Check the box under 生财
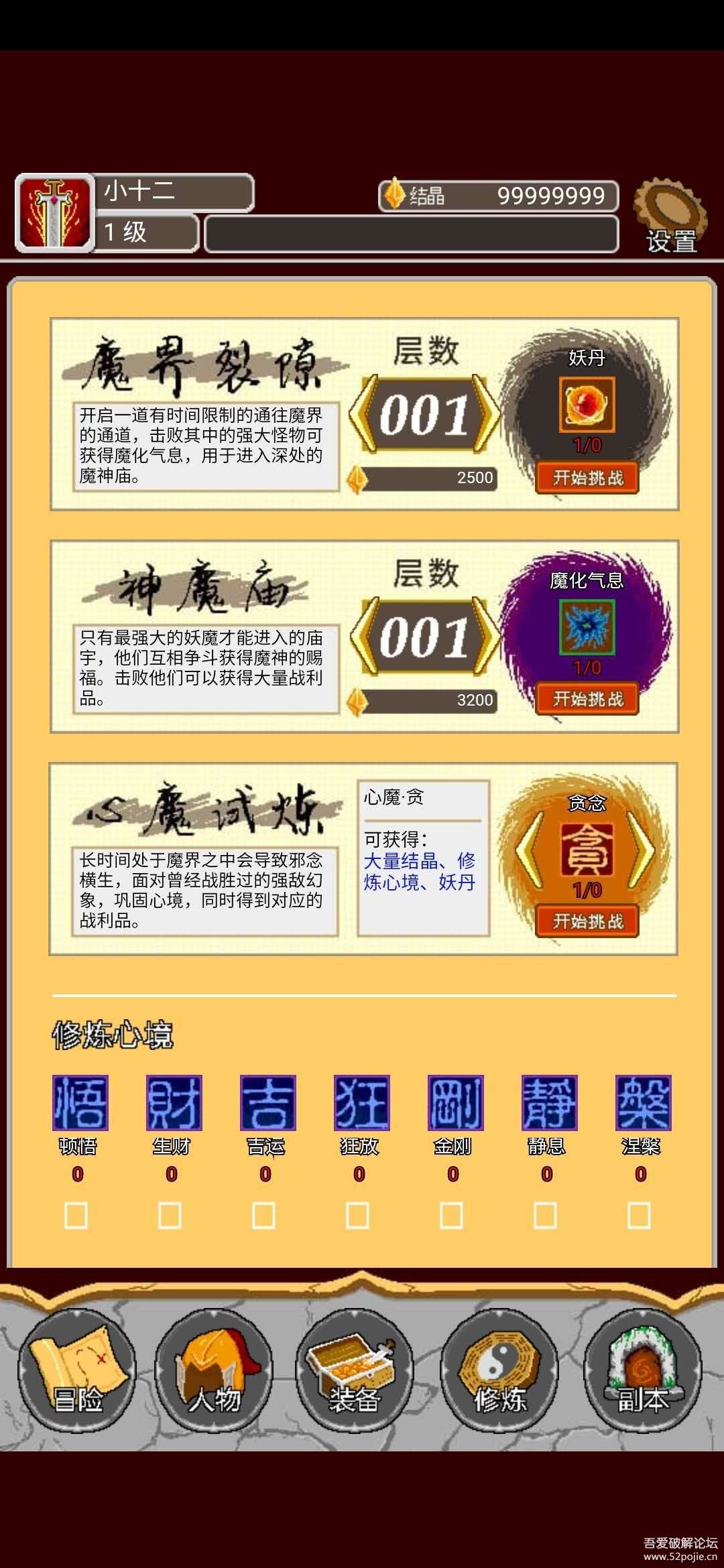Viewport: 724px width, 1568px height. tap(170, 1215)
